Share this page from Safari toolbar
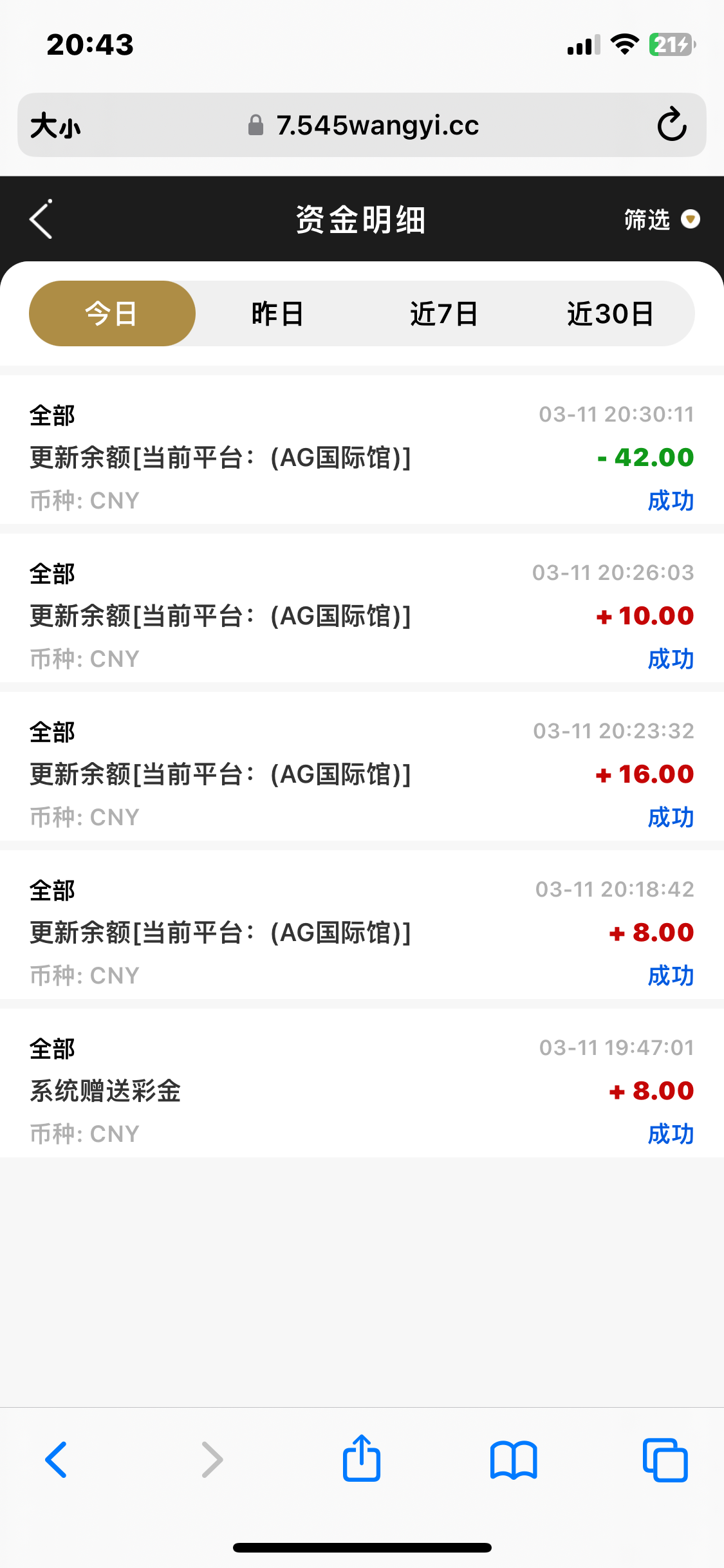The width and height of the screenshot is (724, 1568). [x=362, y=1459]
